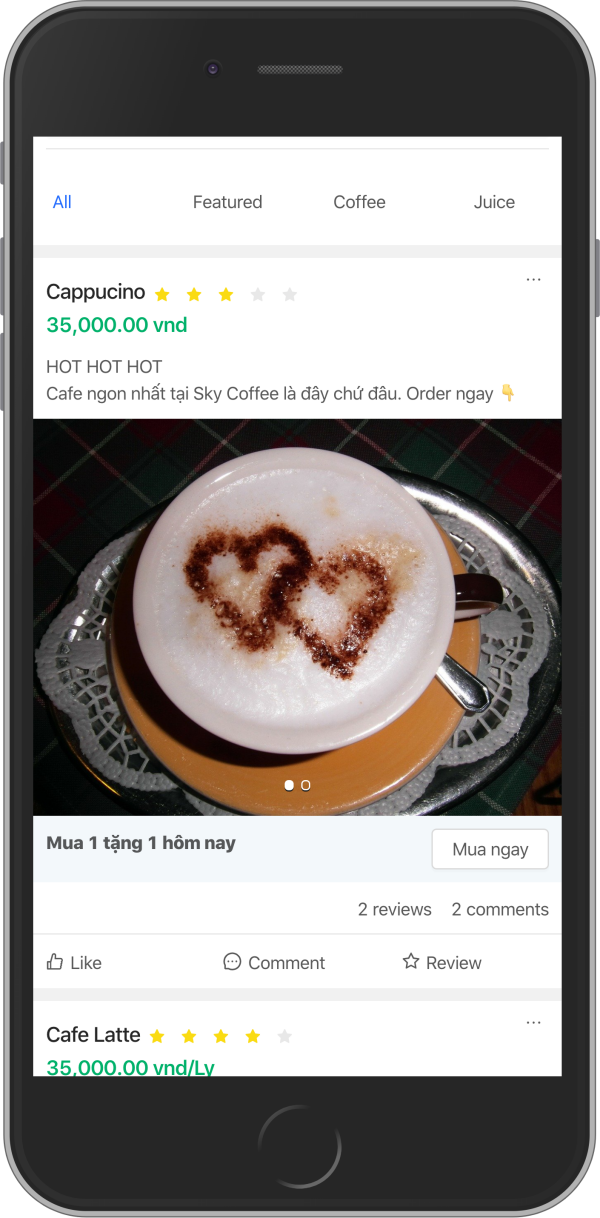Switch to the All tab
The width and height of the screenshot is (600, 1218).
pos(62,202)
